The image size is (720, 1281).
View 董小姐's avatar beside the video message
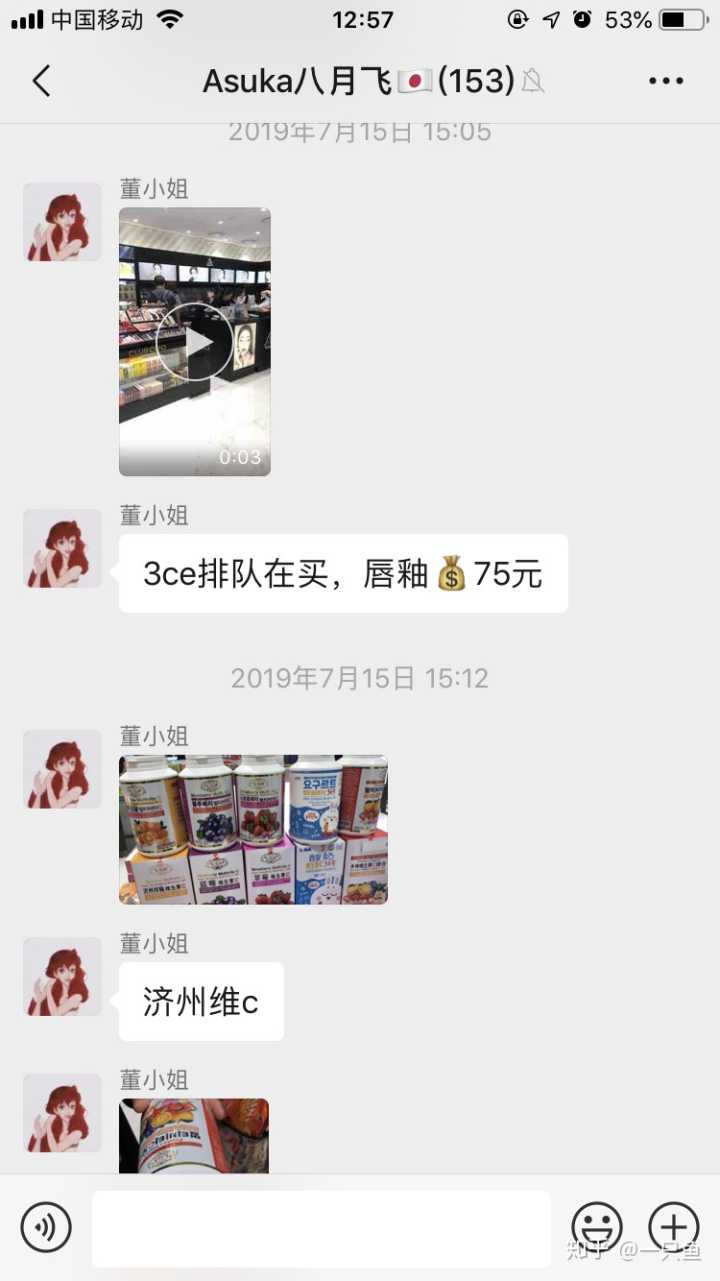click(x=62, y=222)
